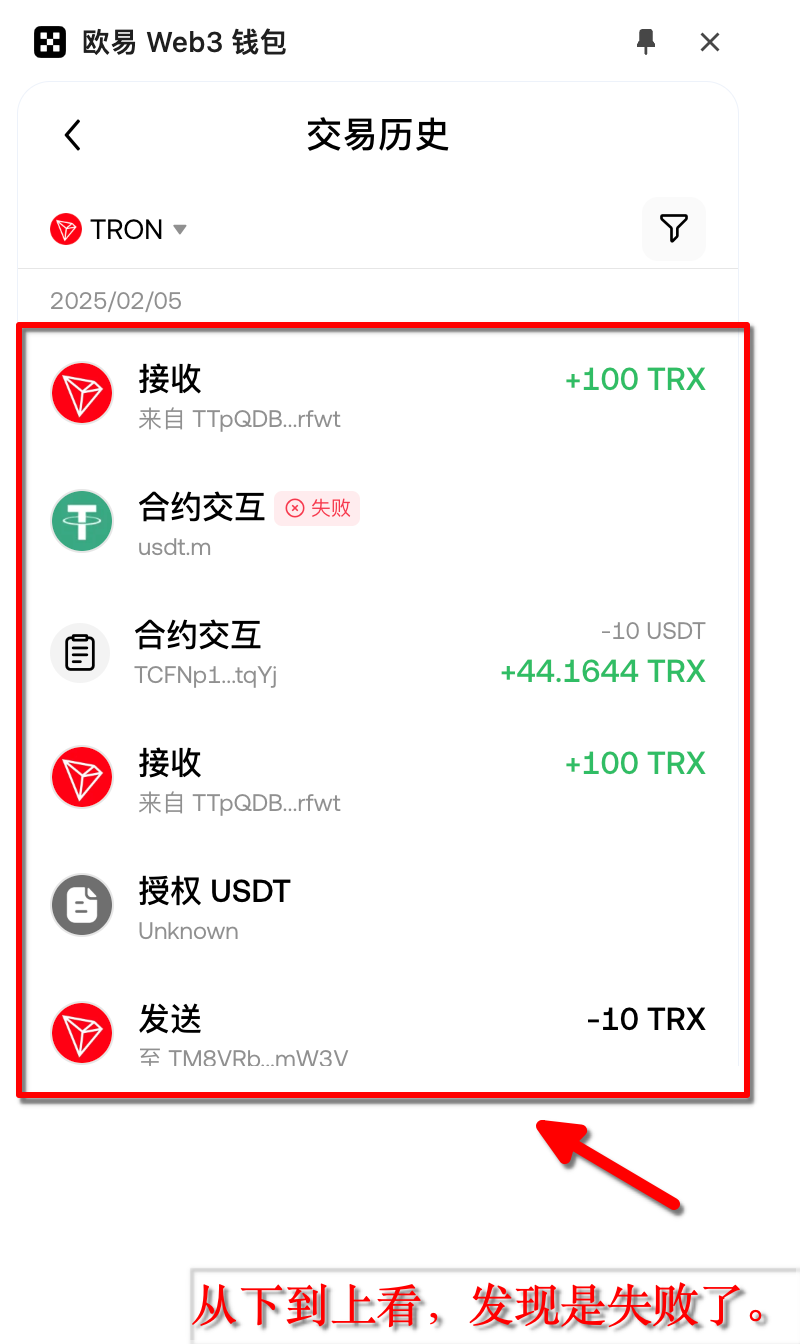This screenshot has width=800, height=1344.
Task: View the 授权 USDT approval record
Action: tap(380, 907)
